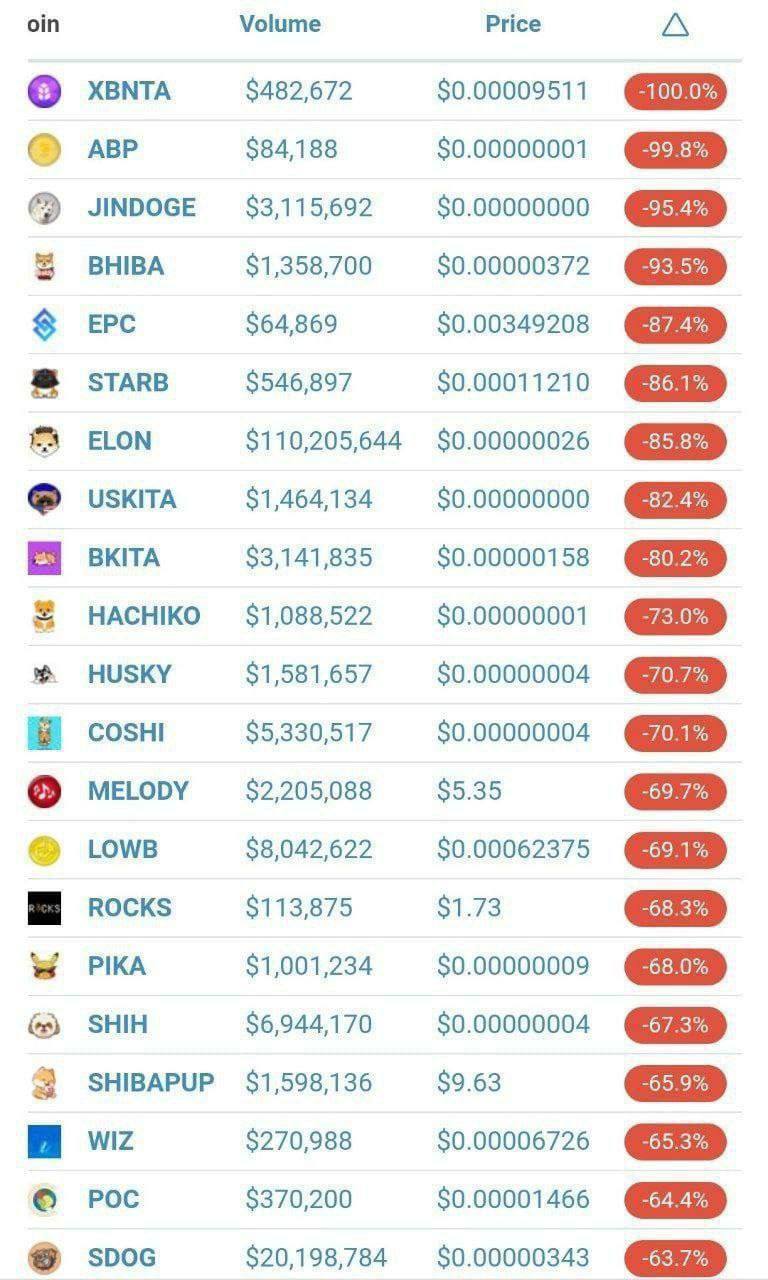The width and height of the screenshot is (768, 1280).
Task: Open the ABP coin page
Action: (x=113, y=150)
